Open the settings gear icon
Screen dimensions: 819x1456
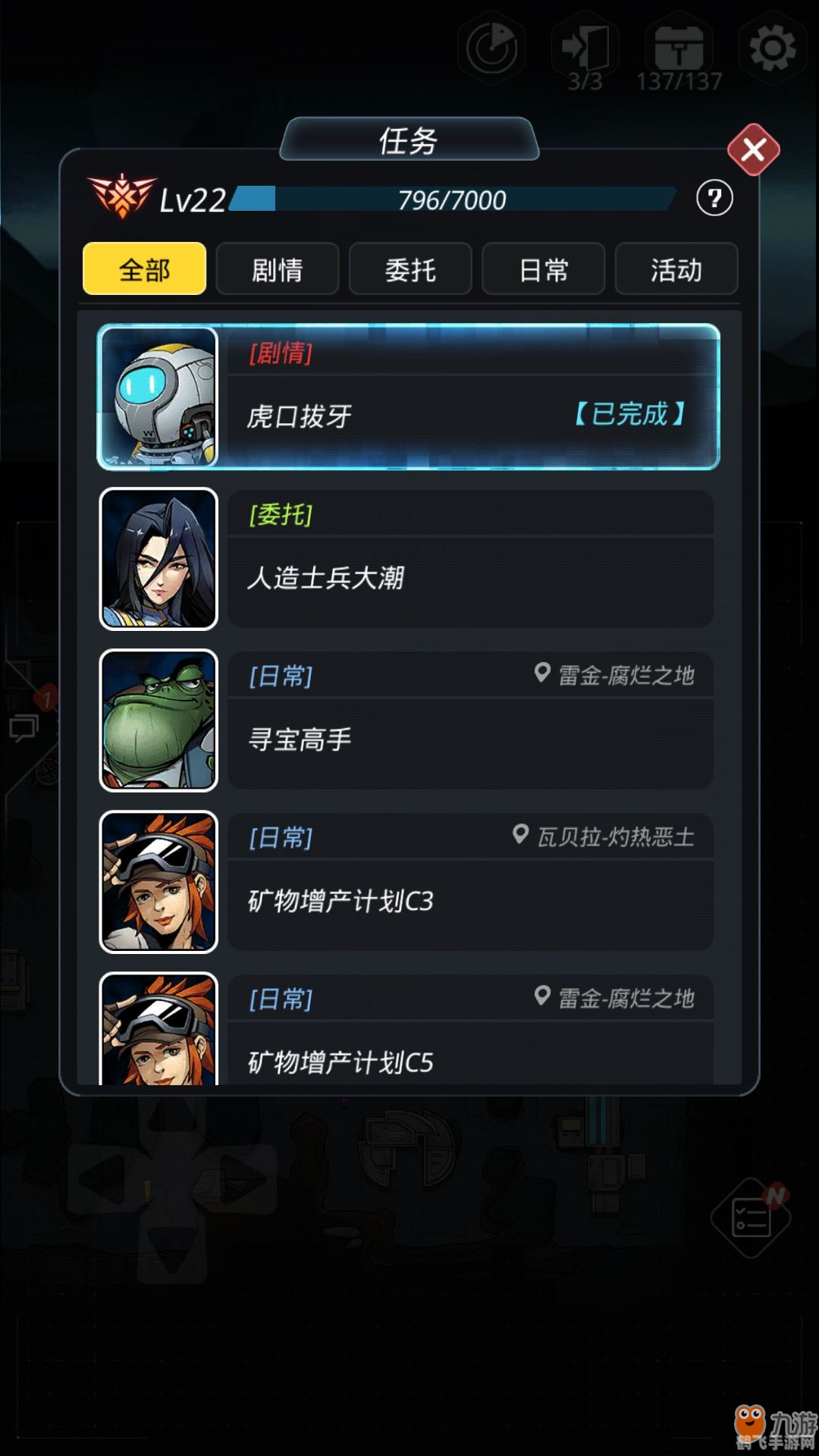772,45
